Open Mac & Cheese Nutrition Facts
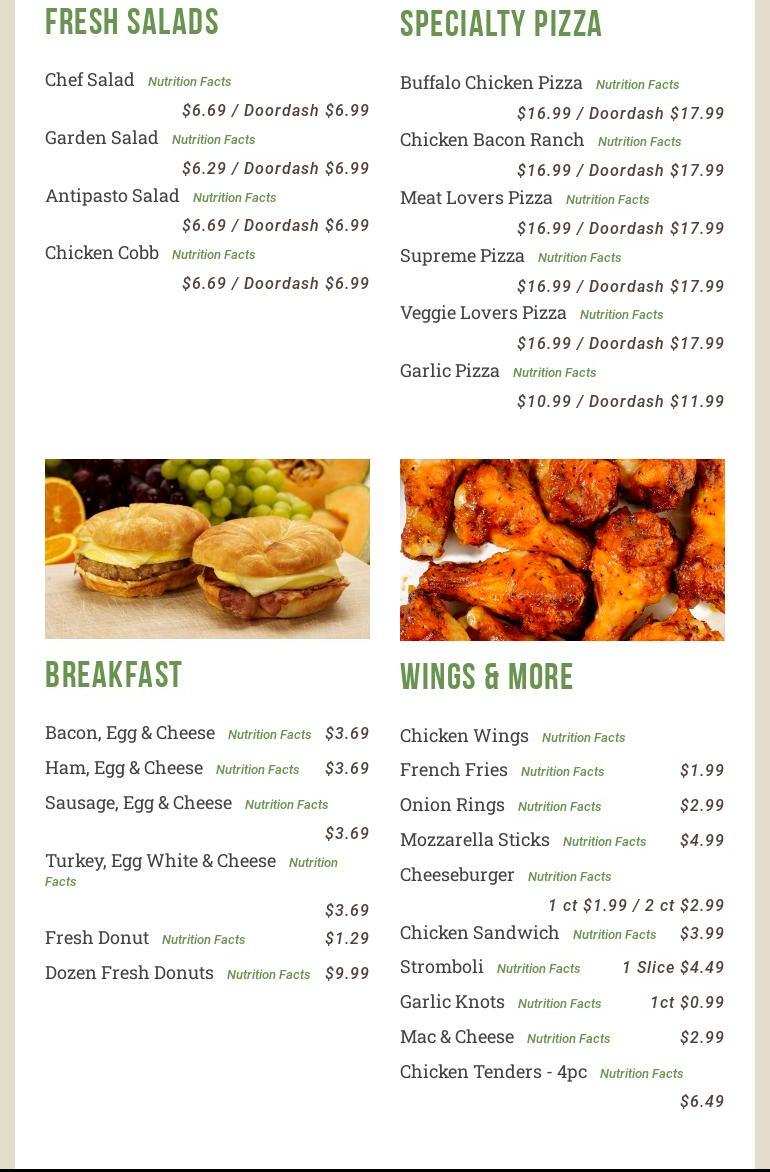Image resolution: width=770 pixels, height=1172 pixels. click(x=568, y=1039)
